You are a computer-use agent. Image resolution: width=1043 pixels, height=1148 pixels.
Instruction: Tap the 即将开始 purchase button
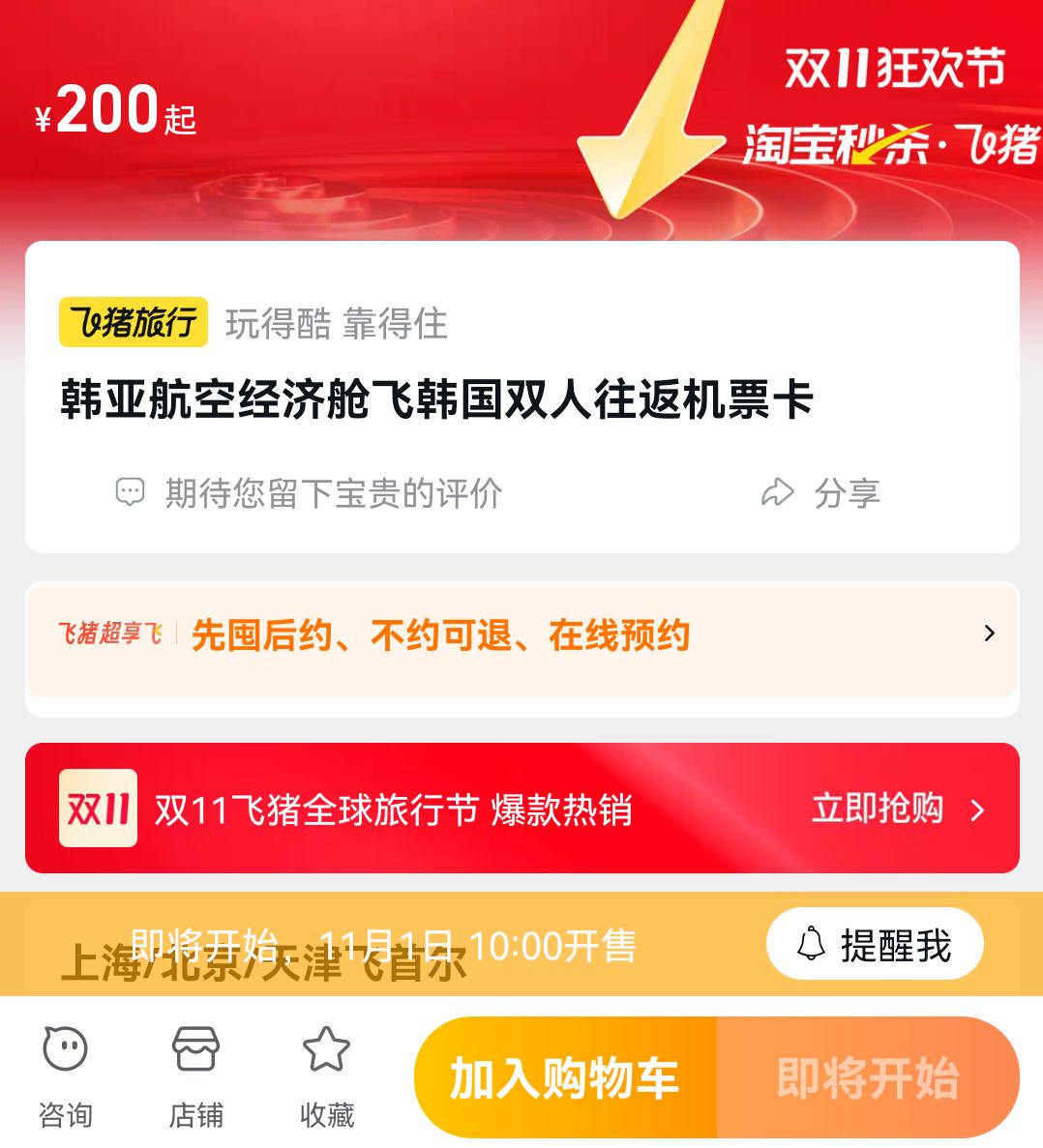point(868,1077)
